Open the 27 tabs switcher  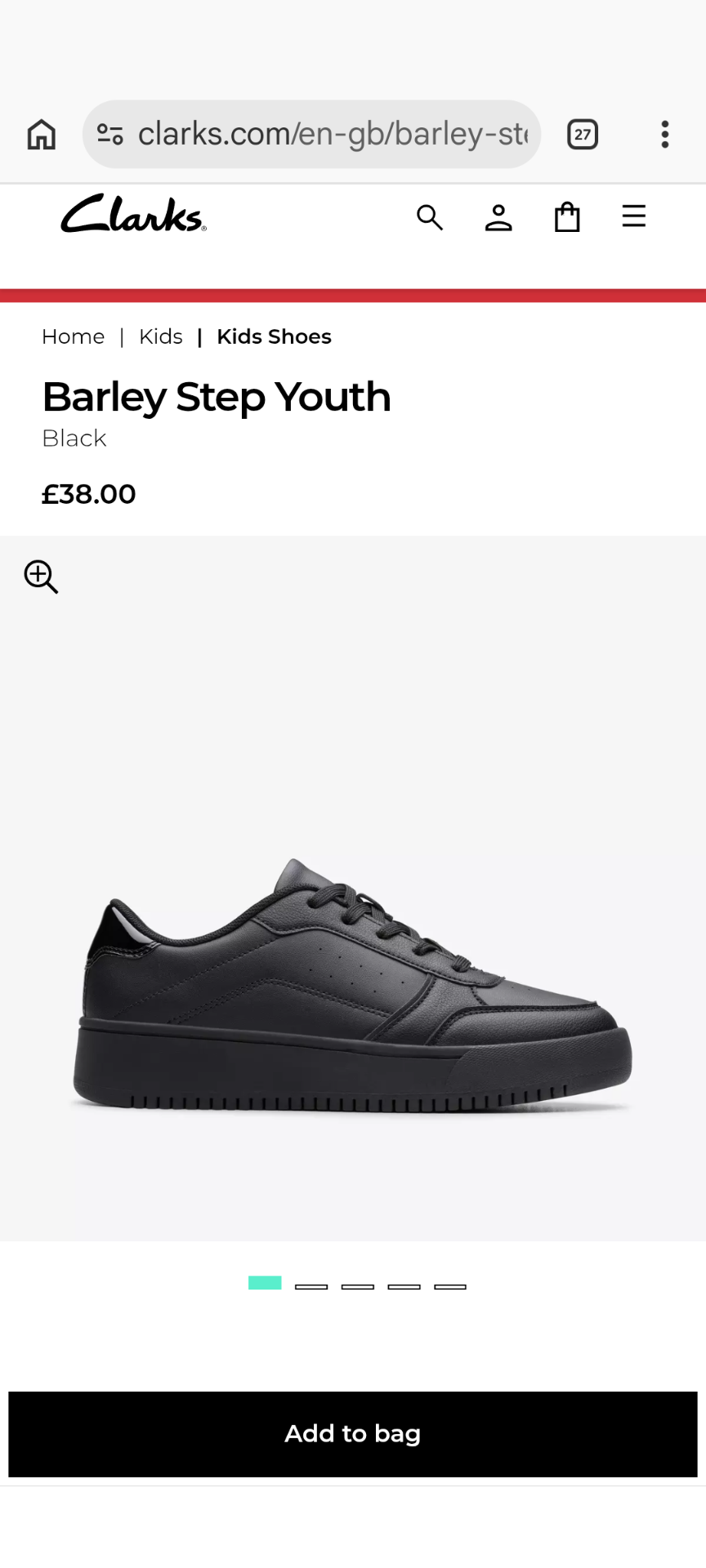583,134
